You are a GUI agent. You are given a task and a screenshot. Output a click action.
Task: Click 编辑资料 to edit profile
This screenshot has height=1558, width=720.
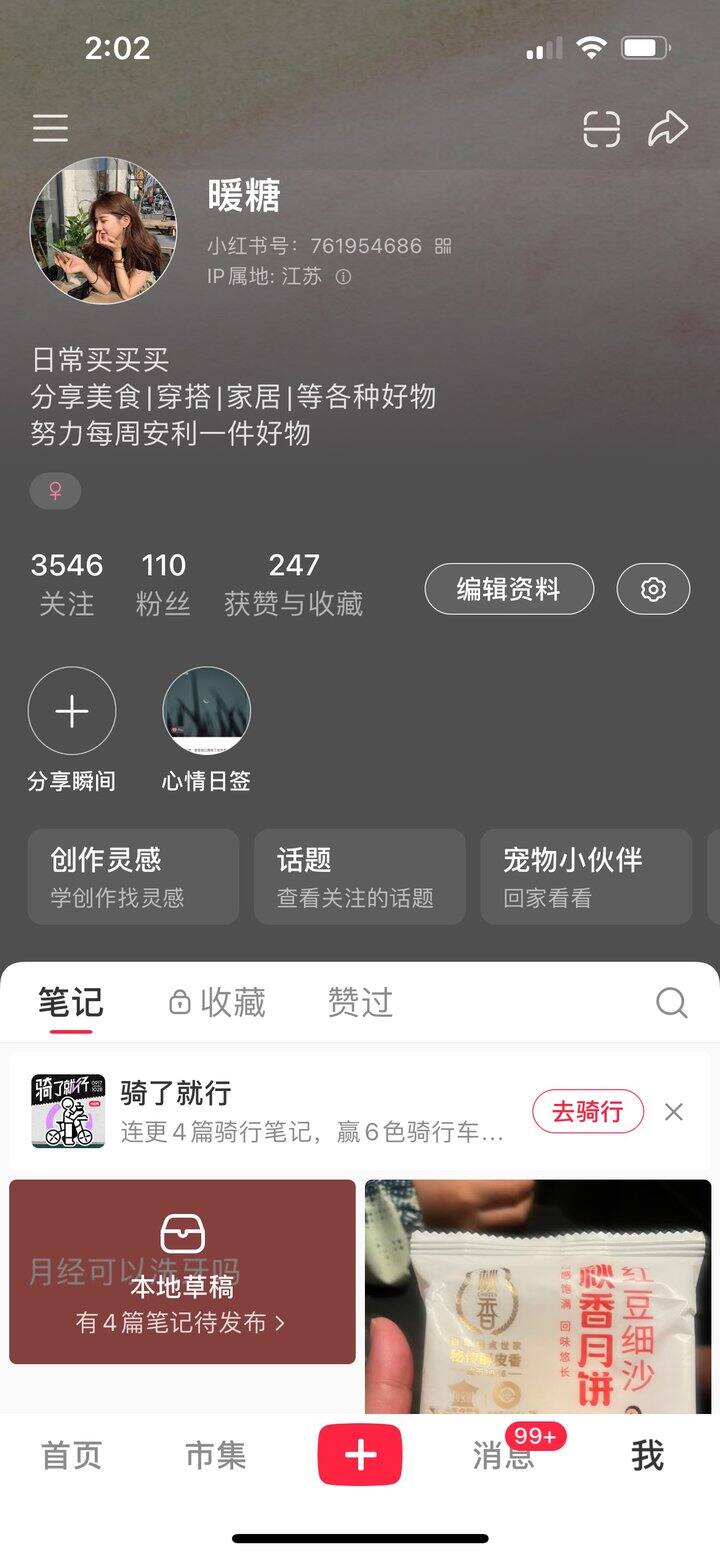pyautogui.click(x=509, y=589)
